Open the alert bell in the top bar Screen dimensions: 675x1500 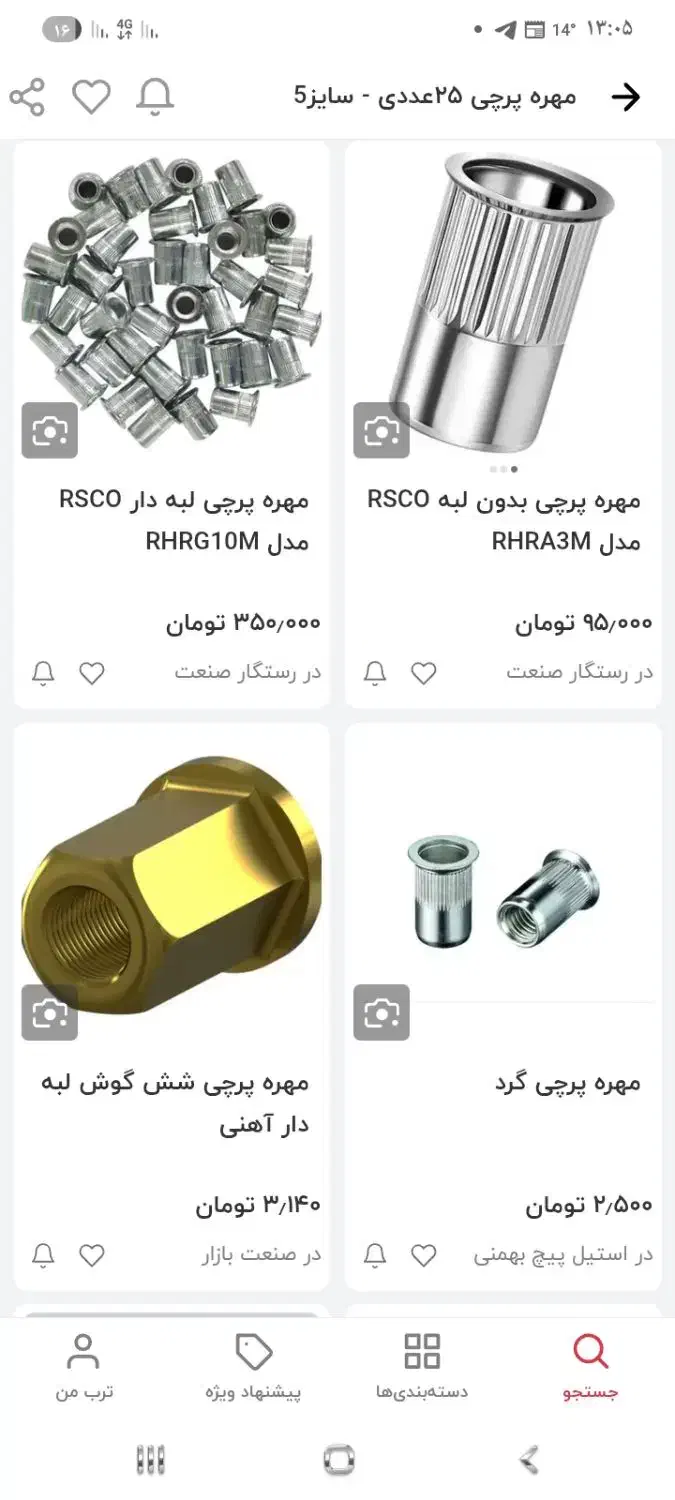click(155, 97)
